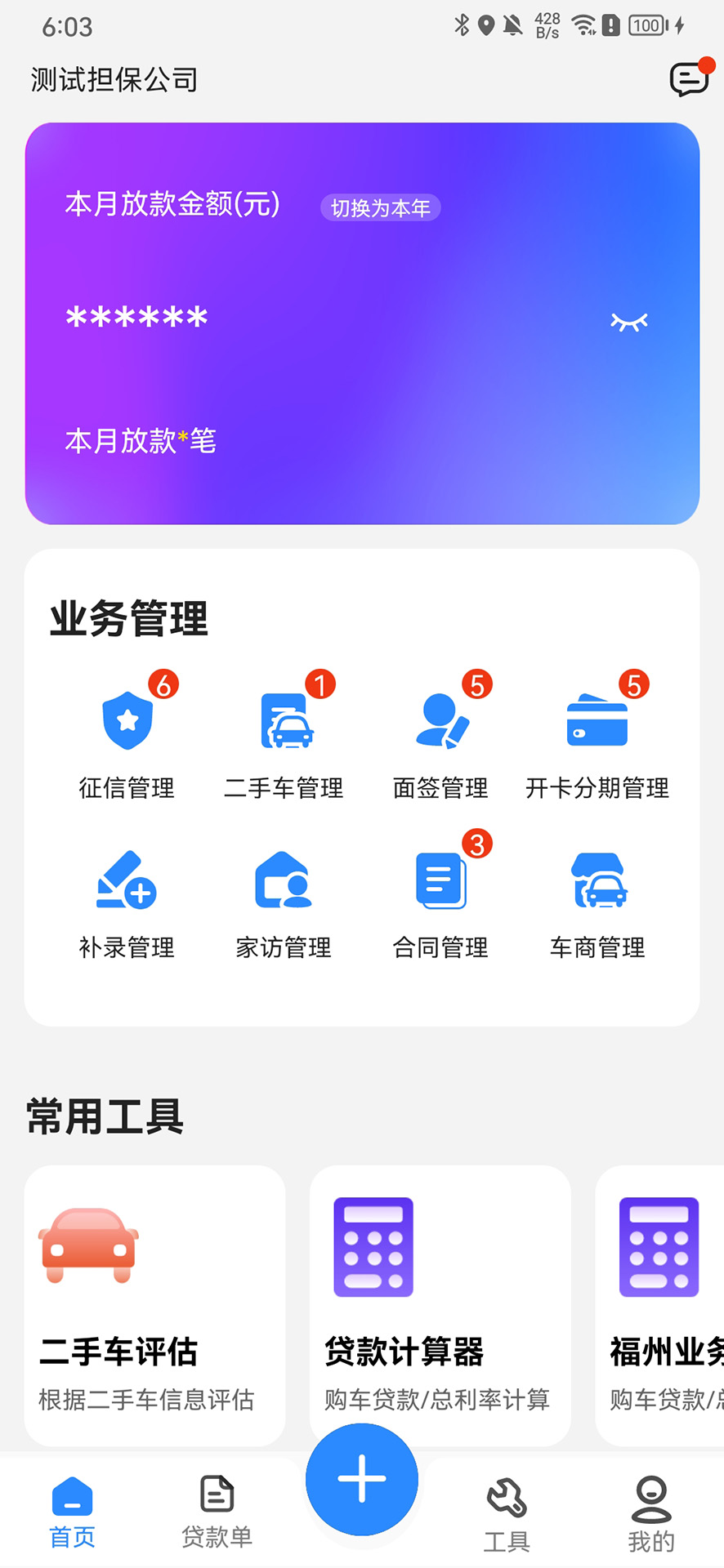The image size is (724, 1568).
Task: Tap the gradient loan summary card
Action: [362, 323]
